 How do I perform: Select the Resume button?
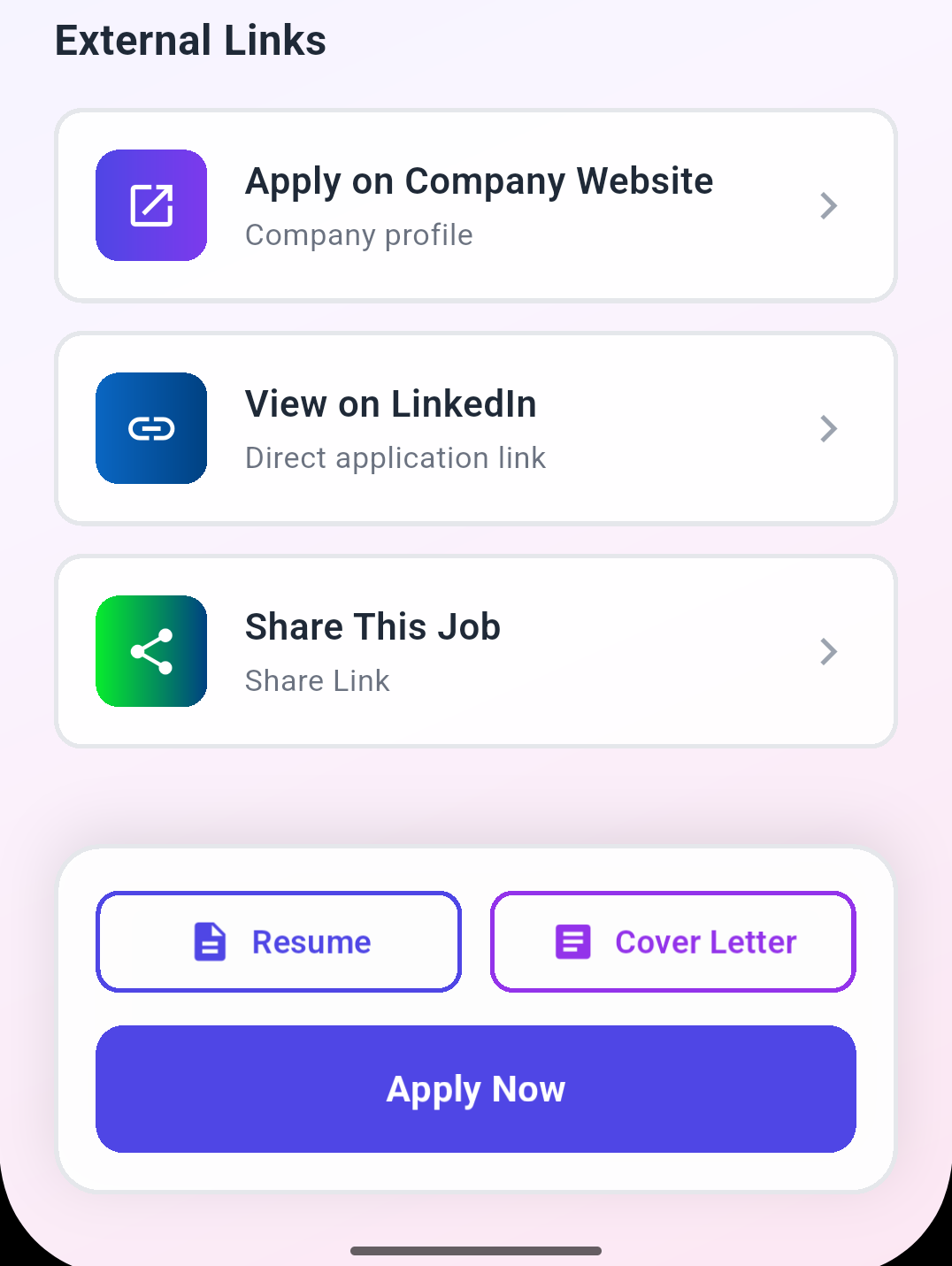279,941
